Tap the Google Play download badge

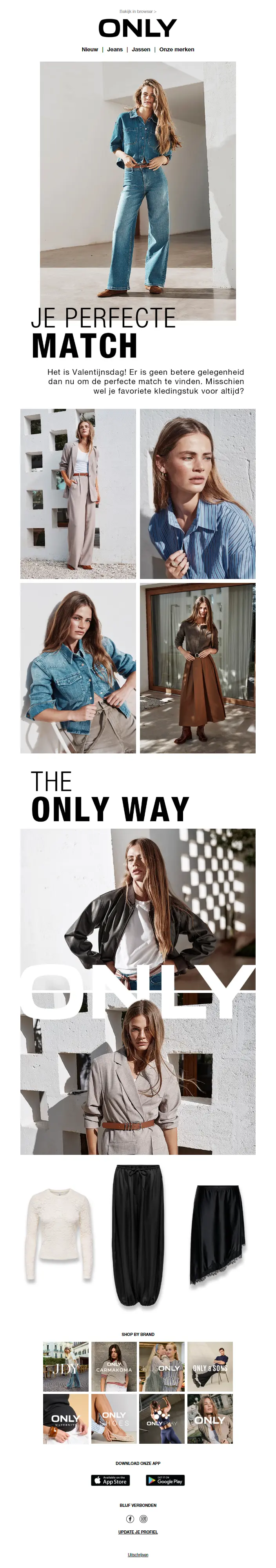pos(165,1480)
